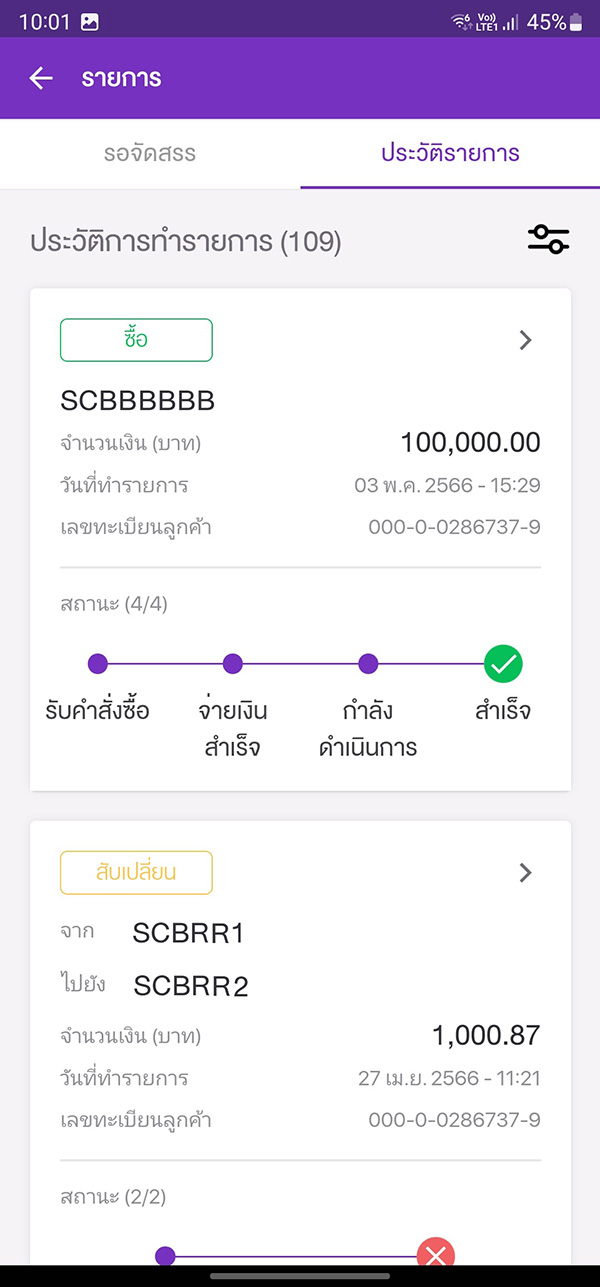Switch to the รอจัดสรร tab
The width and height of the screenshot is (600, 1287).
[150, 154]
